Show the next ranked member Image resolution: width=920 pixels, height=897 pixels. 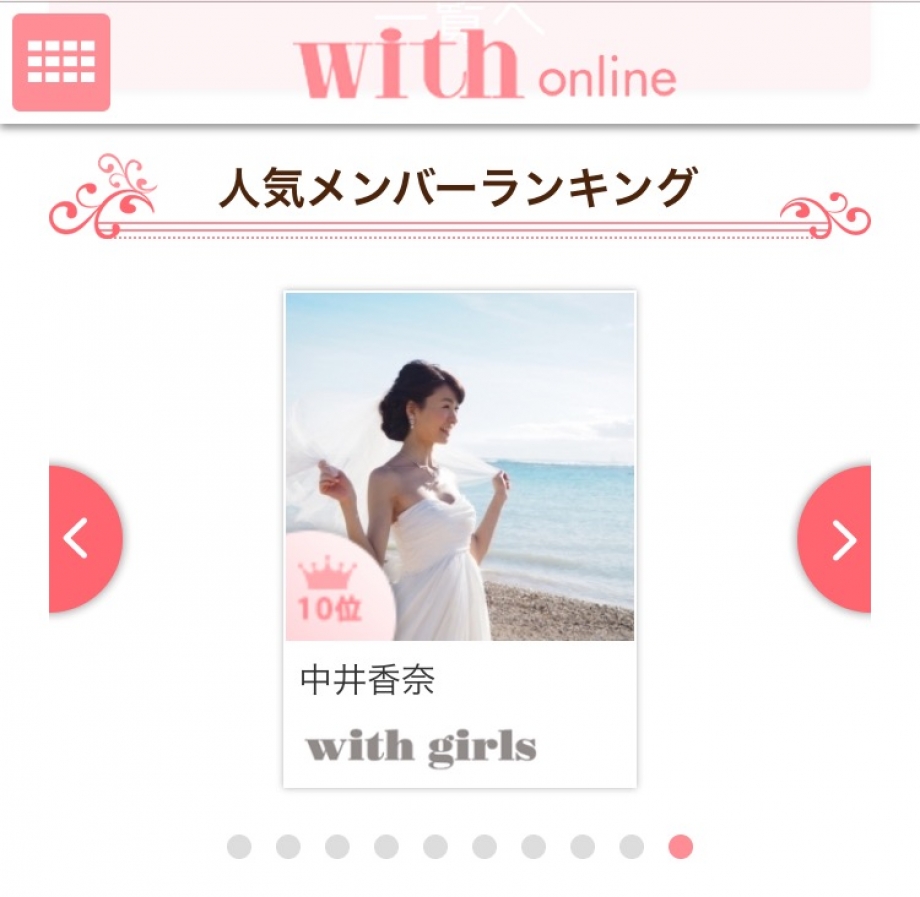pyautogui.click(x=838, y=539)
